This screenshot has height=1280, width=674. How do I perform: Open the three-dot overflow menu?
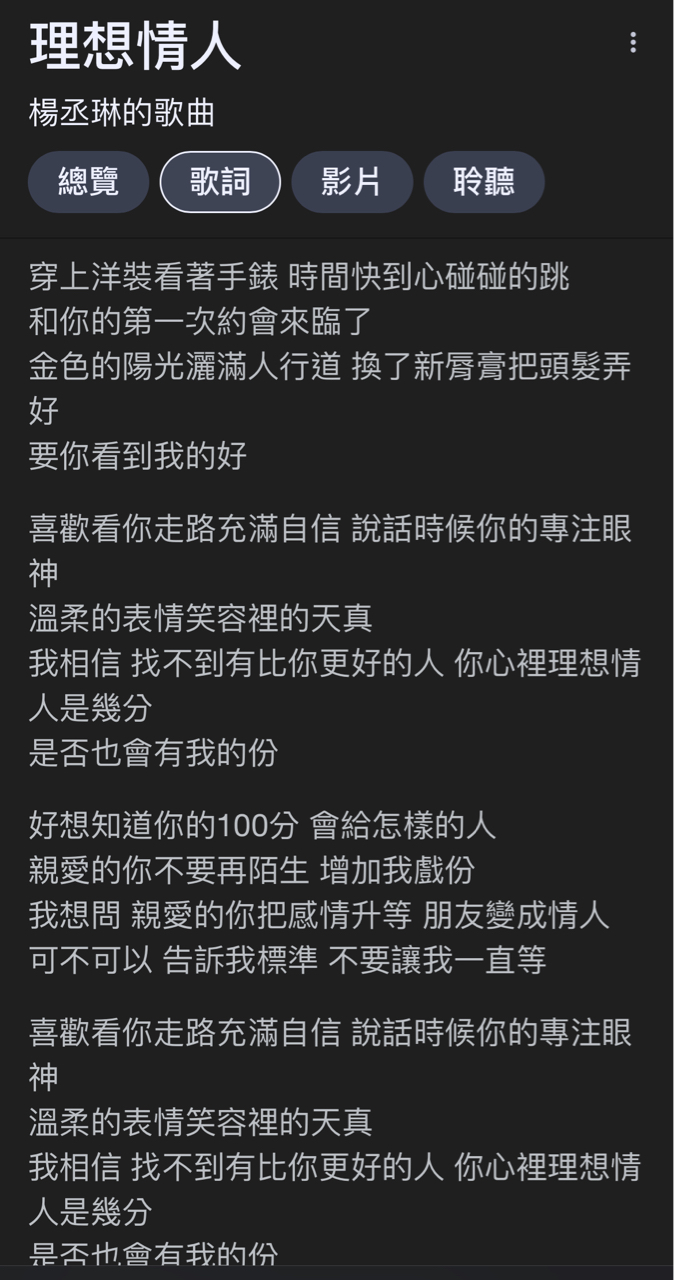point(632,43)
